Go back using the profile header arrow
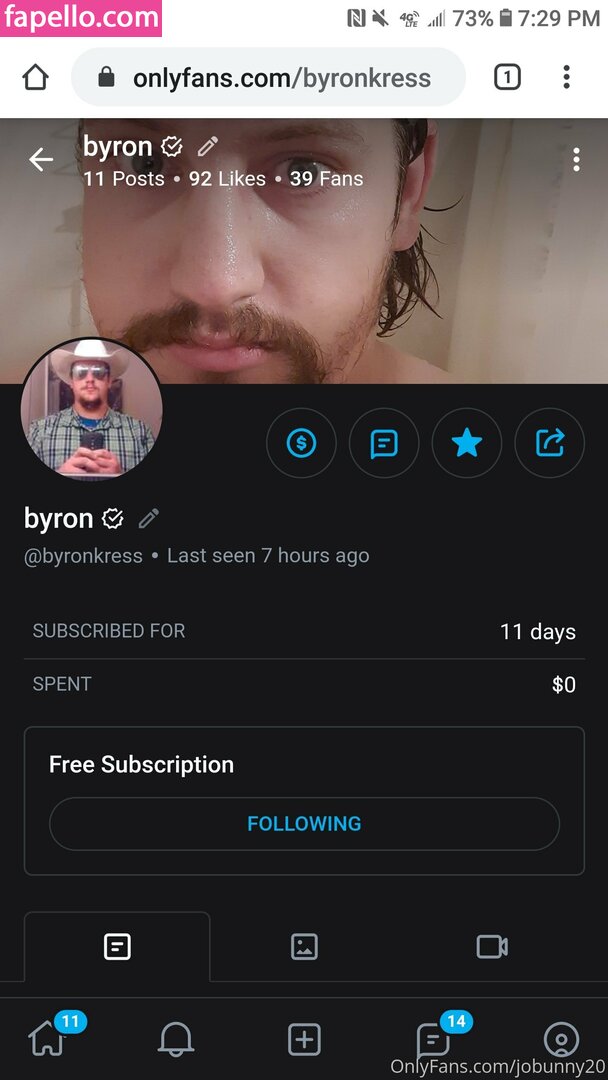 pos(41,160)
